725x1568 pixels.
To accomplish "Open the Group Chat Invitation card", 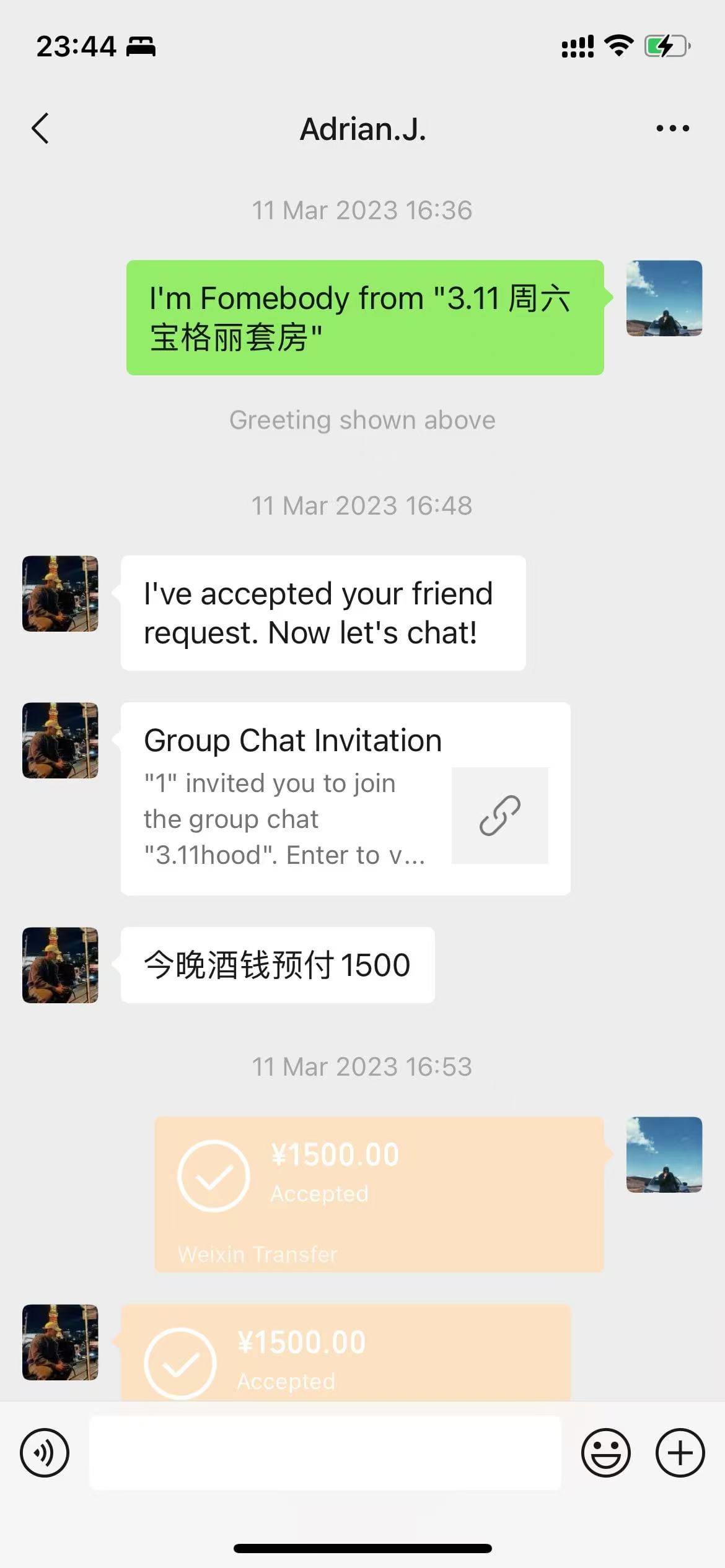I will pyautogui.click(x=345, y=798).
